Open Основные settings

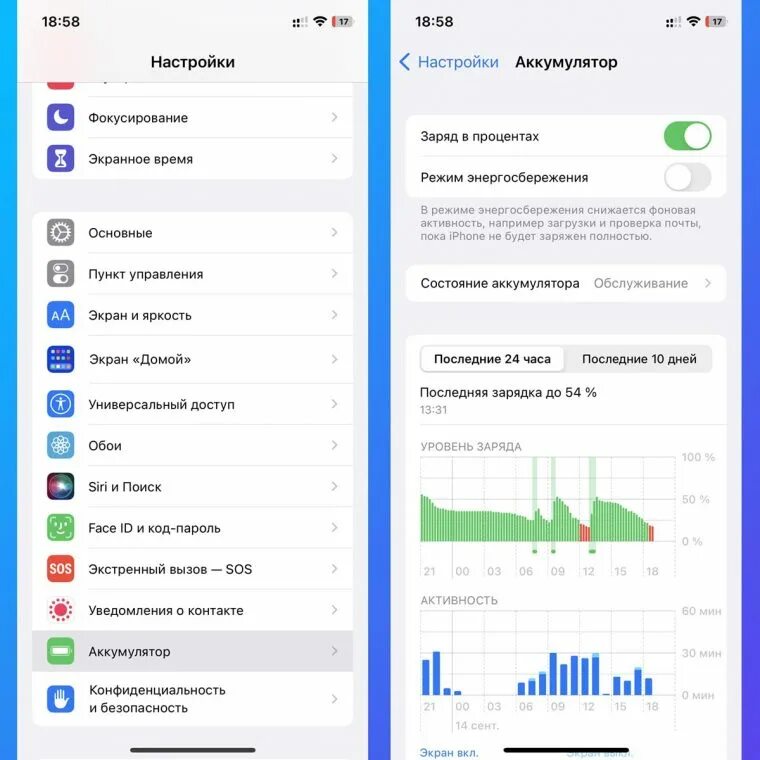pos(192,233)
